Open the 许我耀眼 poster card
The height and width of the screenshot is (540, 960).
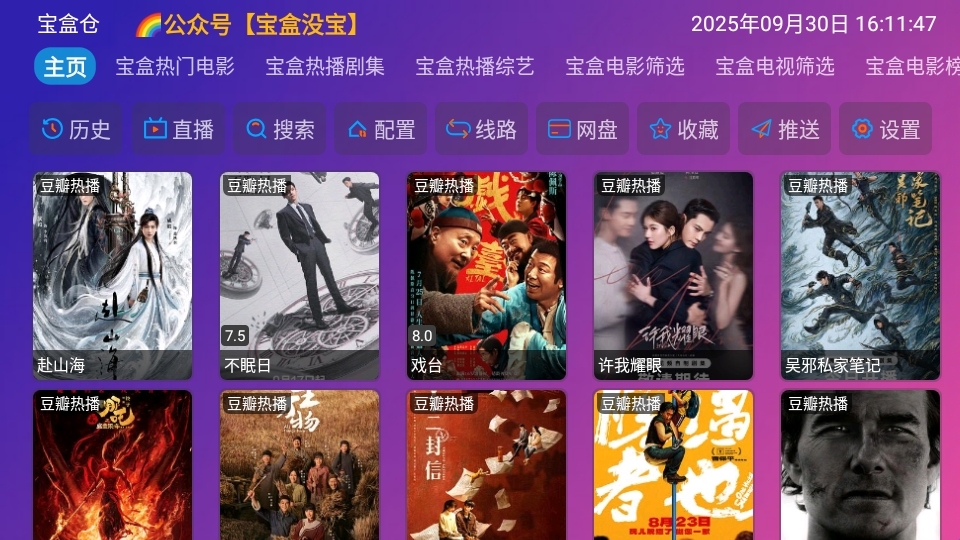pos(673,275)
